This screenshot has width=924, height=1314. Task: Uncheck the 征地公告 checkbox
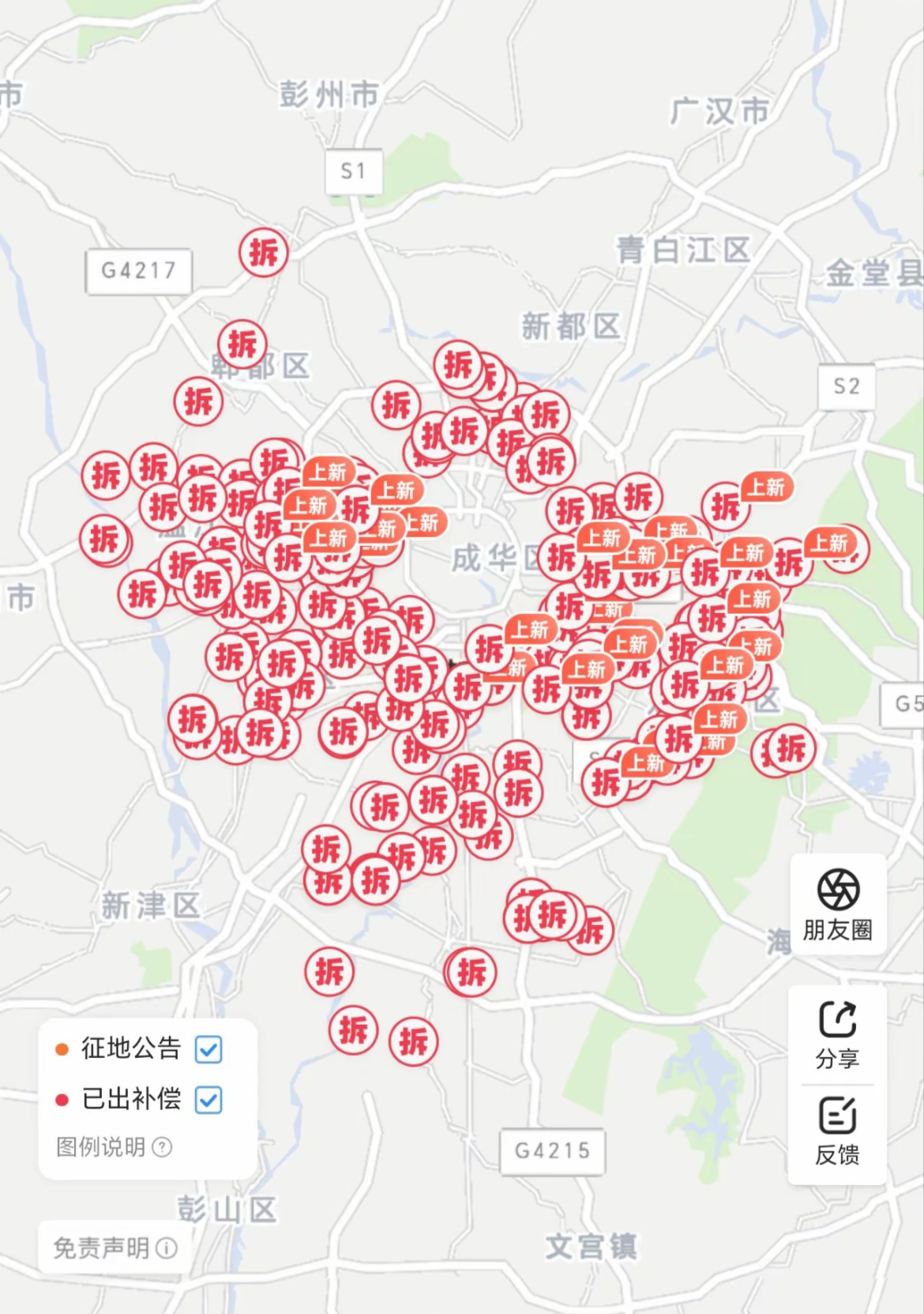(x=208, y=1049)
